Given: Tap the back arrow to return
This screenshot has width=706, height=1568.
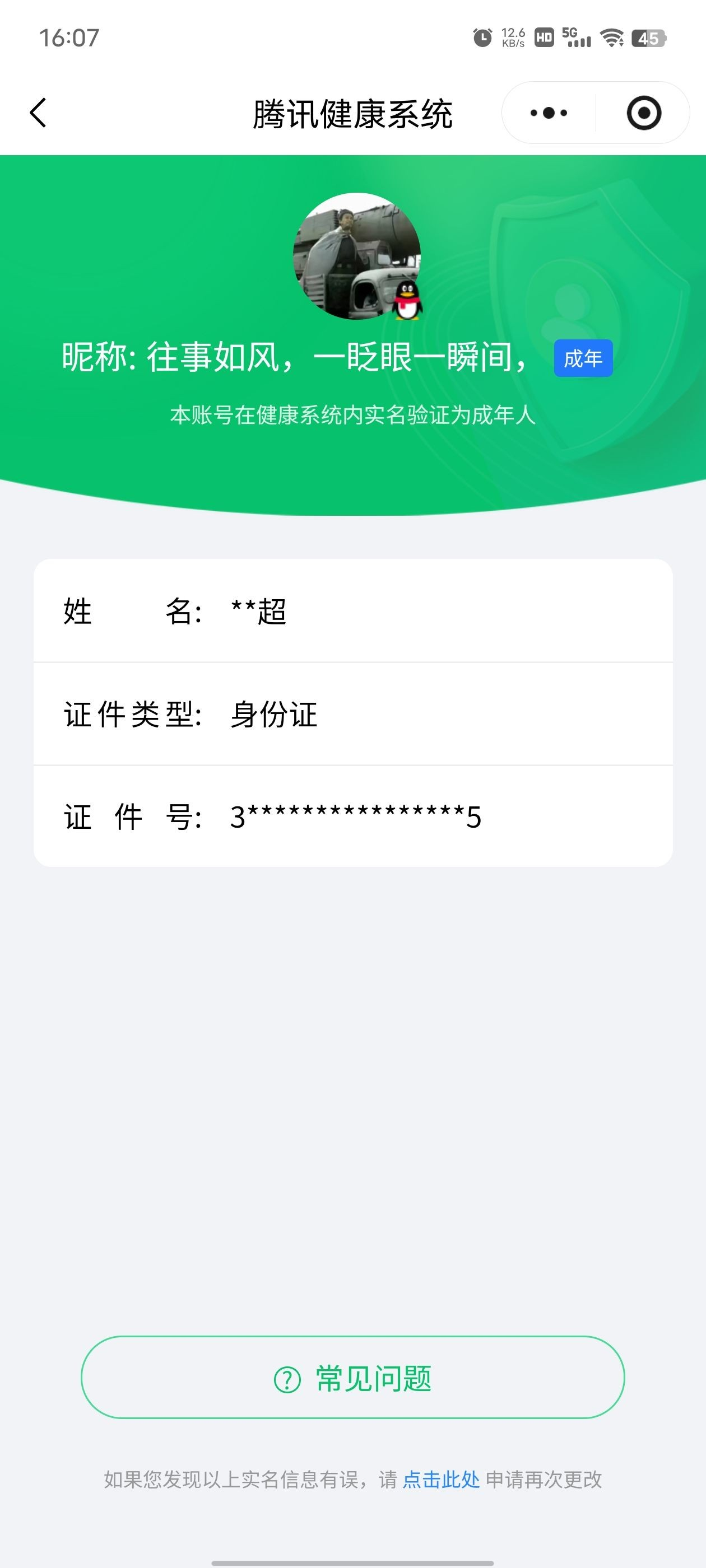Looking at the screenshot, I should click(x=38, y=113).
